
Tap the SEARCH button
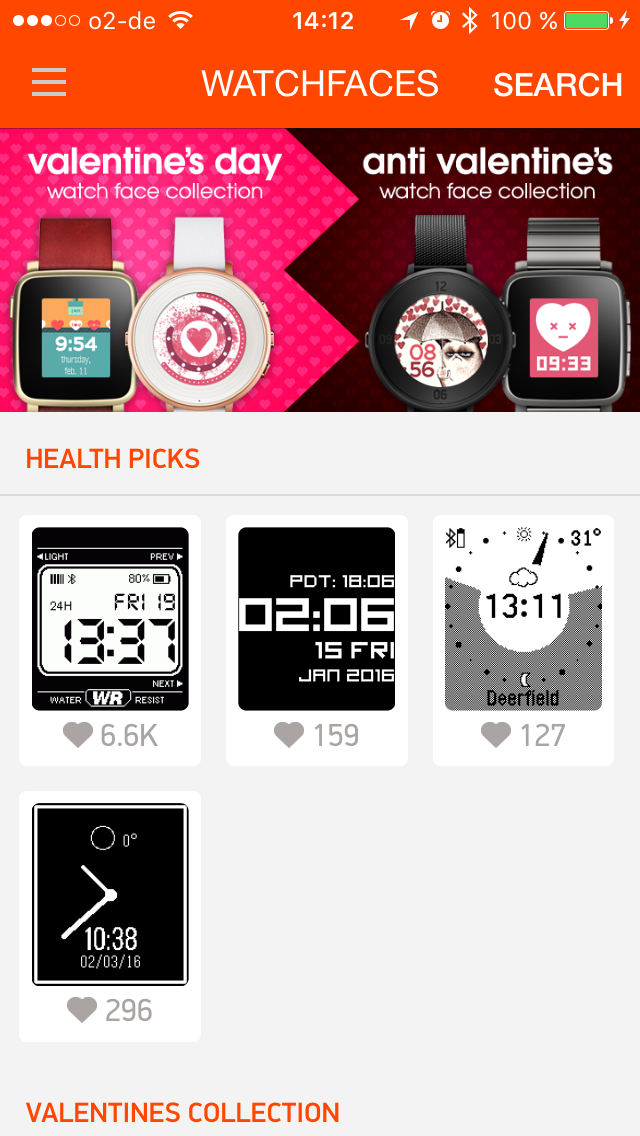[557, 85]
